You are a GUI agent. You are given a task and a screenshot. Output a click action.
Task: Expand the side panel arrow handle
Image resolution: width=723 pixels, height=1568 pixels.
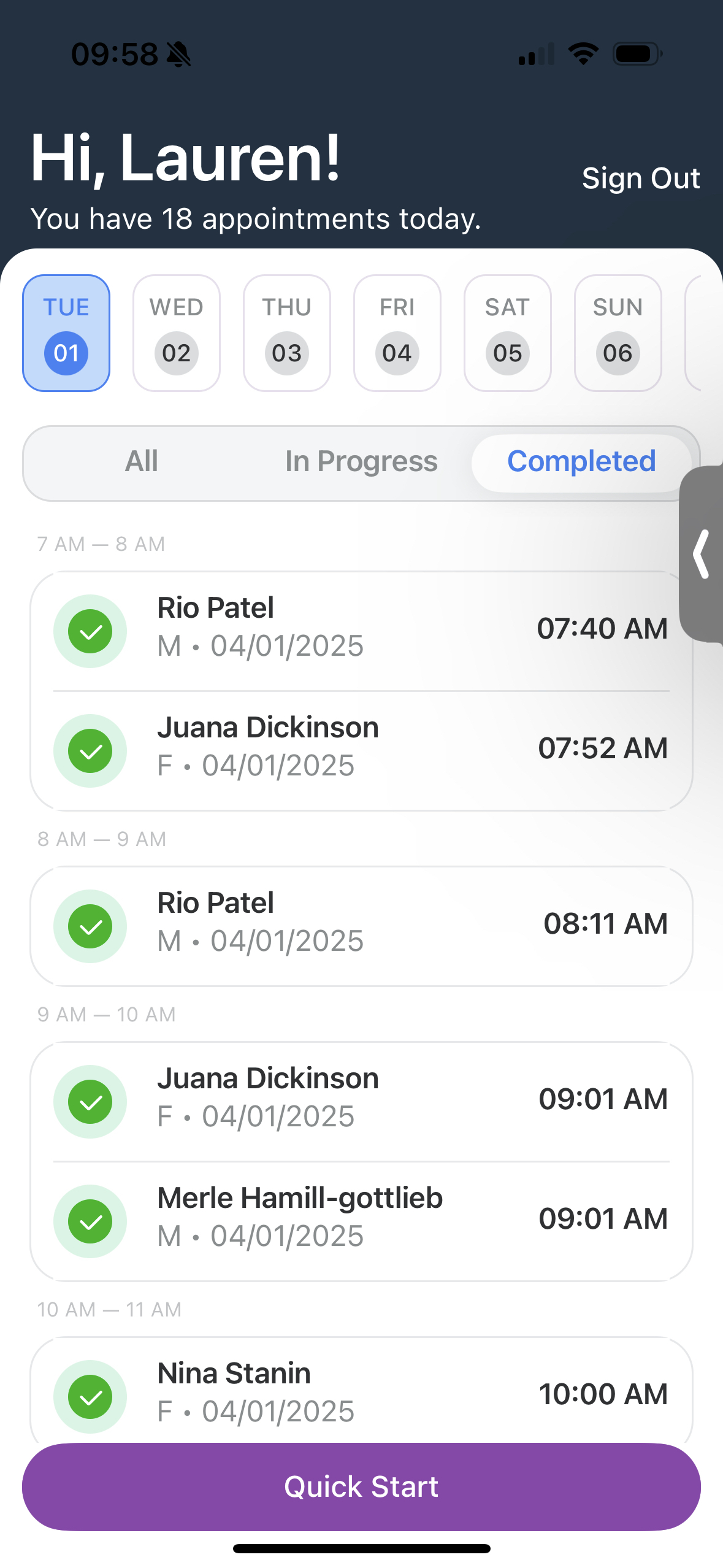click(x=702, y=554)
